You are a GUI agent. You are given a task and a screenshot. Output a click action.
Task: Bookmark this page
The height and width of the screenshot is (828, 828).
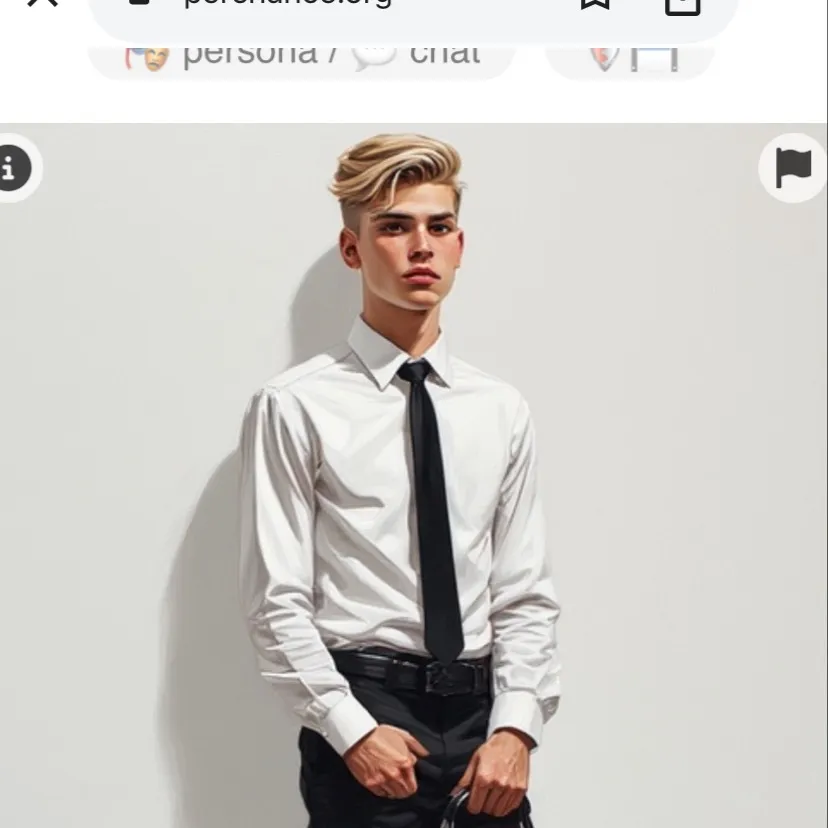click(x=595, y=4)
